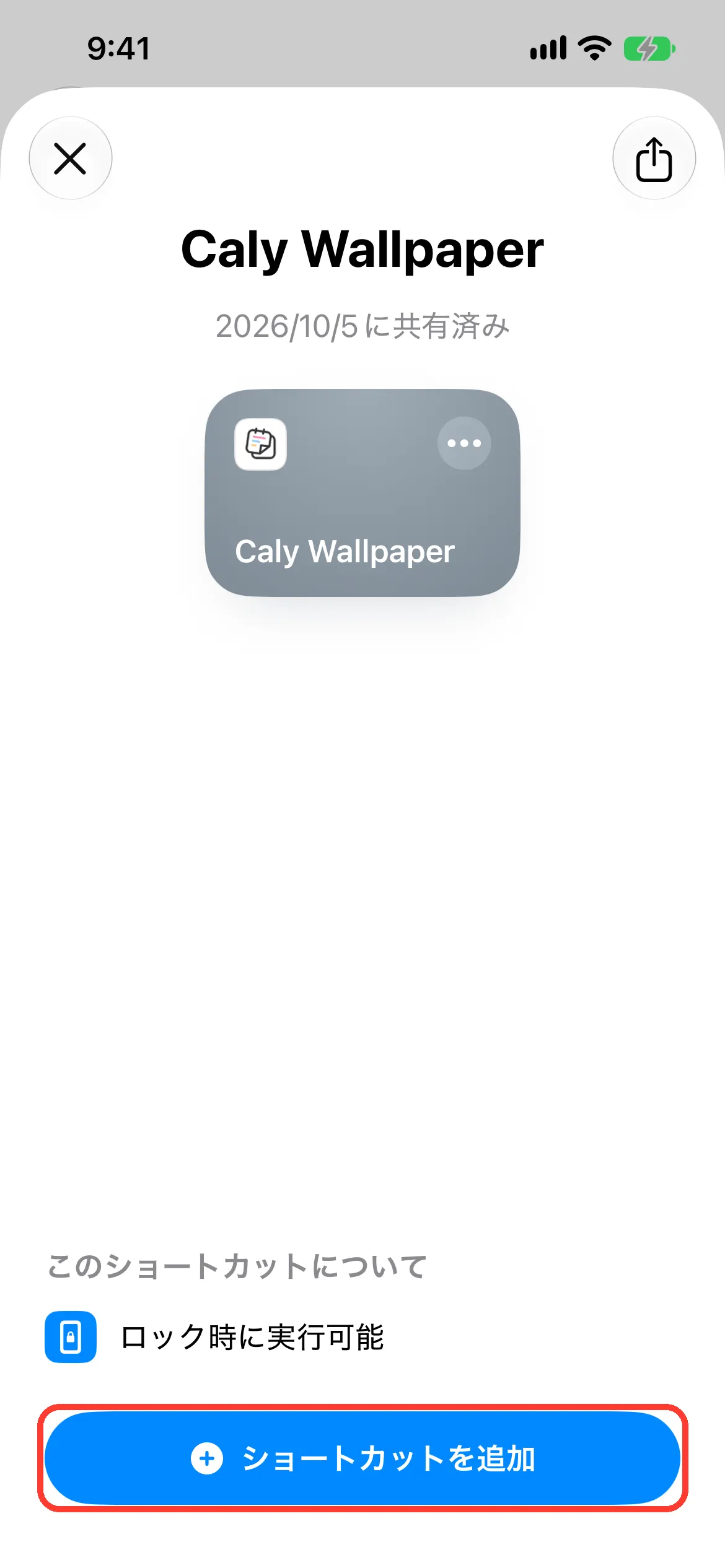
Task: Tap the Caly Wallpaper shortcut card
Action: [362, 492]
